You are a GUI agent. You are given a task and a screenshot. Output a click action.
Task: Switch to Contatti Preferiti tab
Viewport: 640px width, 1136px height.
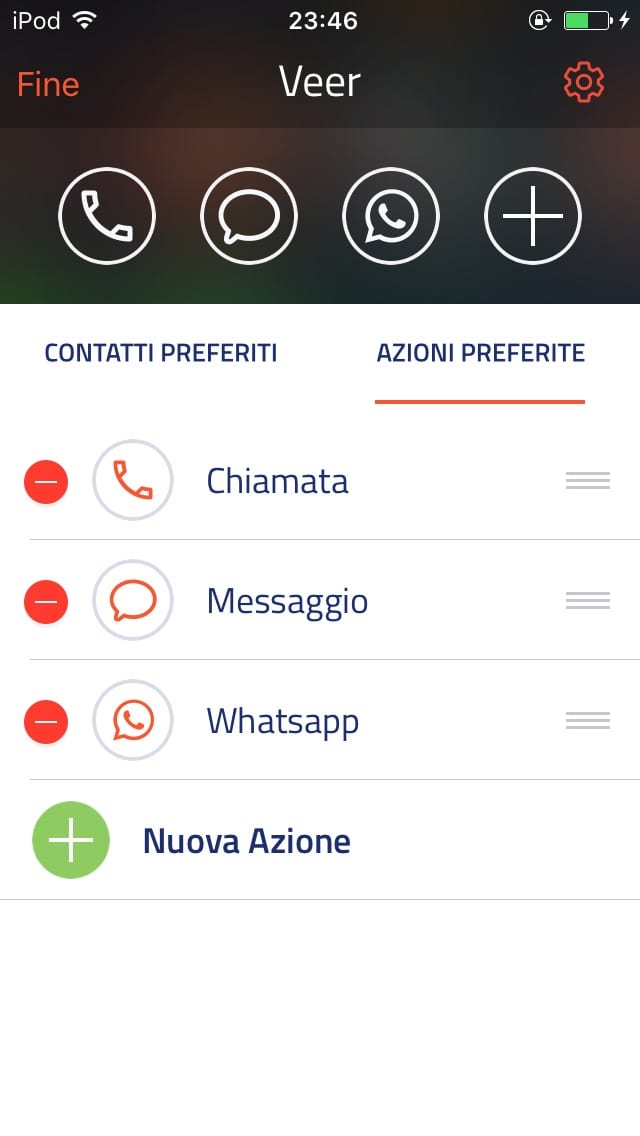pyautogui.click(x=161, y=353)
